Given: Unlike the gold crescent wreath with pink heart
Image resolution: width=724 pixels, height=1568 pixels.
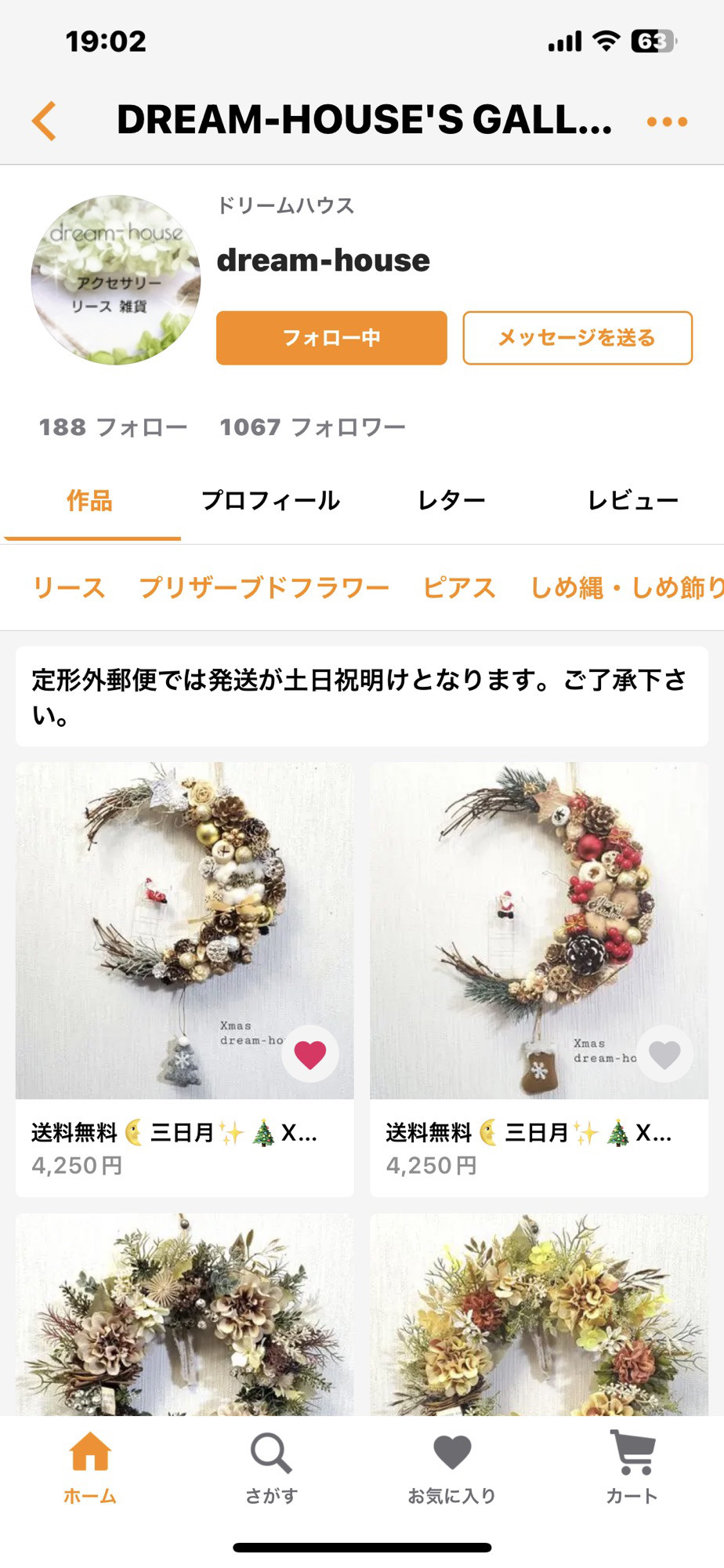Looking at the screenshot, I should point(310,1054).
